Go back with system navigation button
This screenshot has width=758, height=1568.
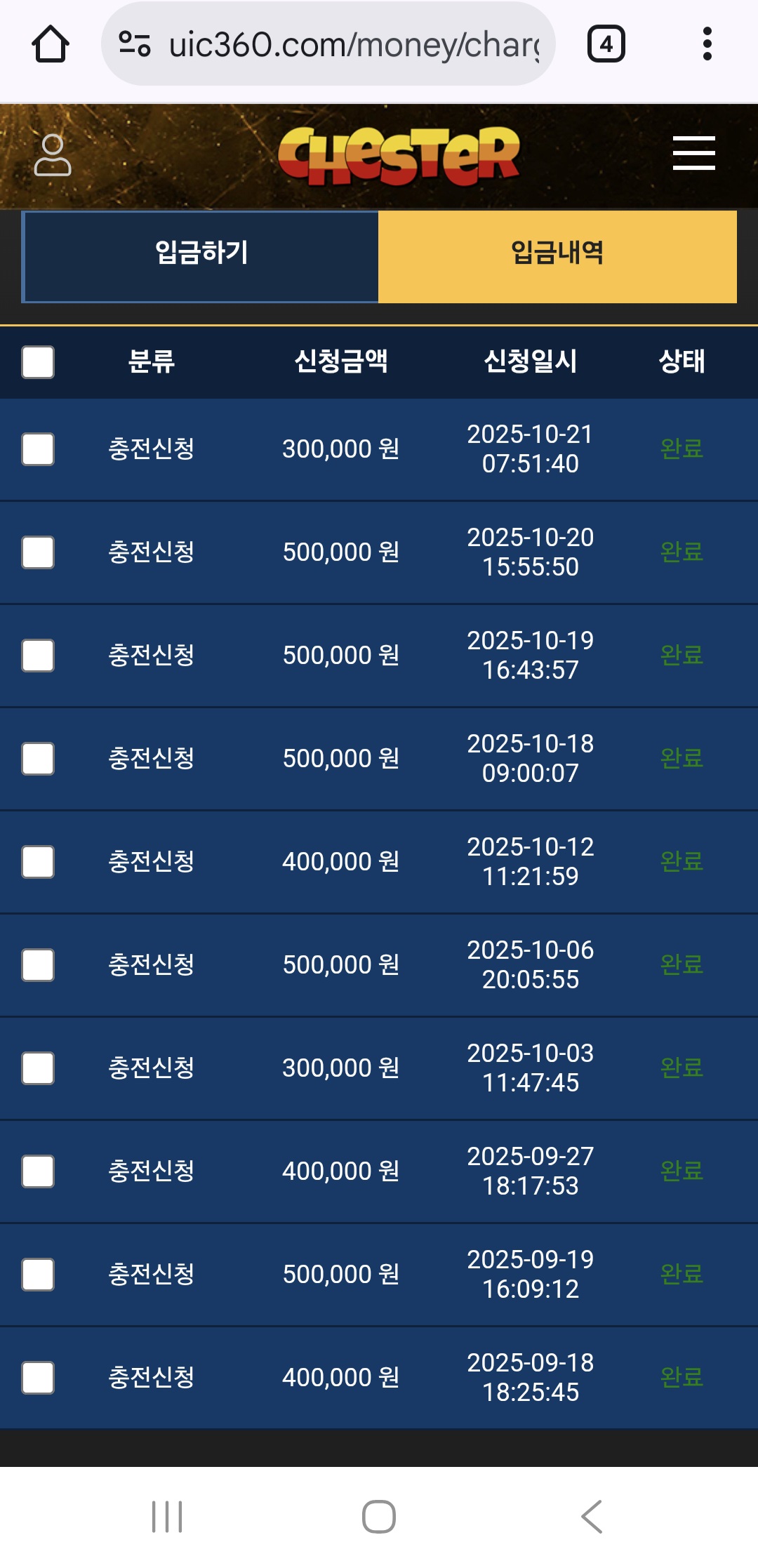[x=592, y=1517]
